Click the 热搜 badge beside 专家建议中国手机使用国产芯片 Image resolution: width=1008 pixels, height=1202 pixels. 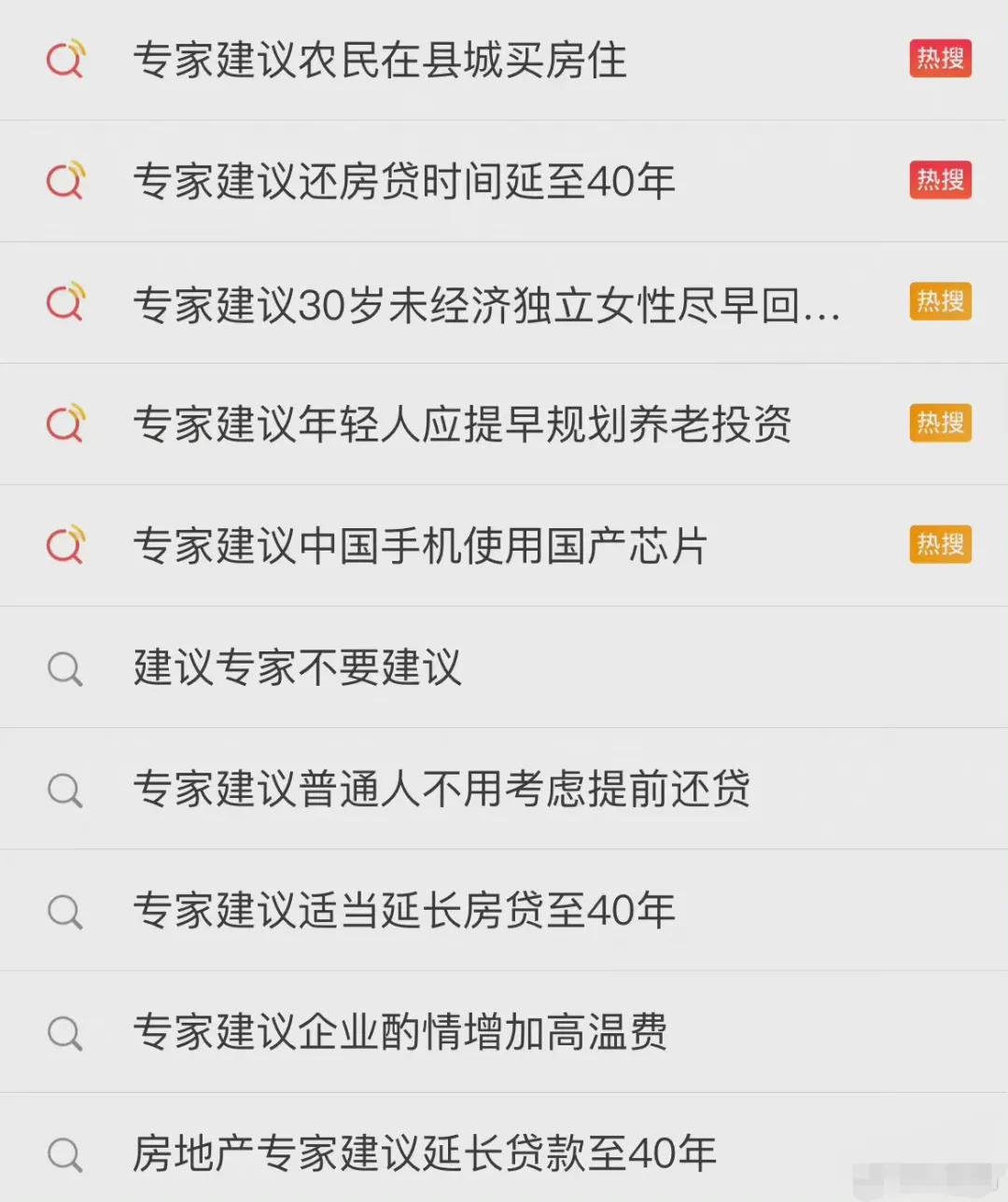[940, 545]
